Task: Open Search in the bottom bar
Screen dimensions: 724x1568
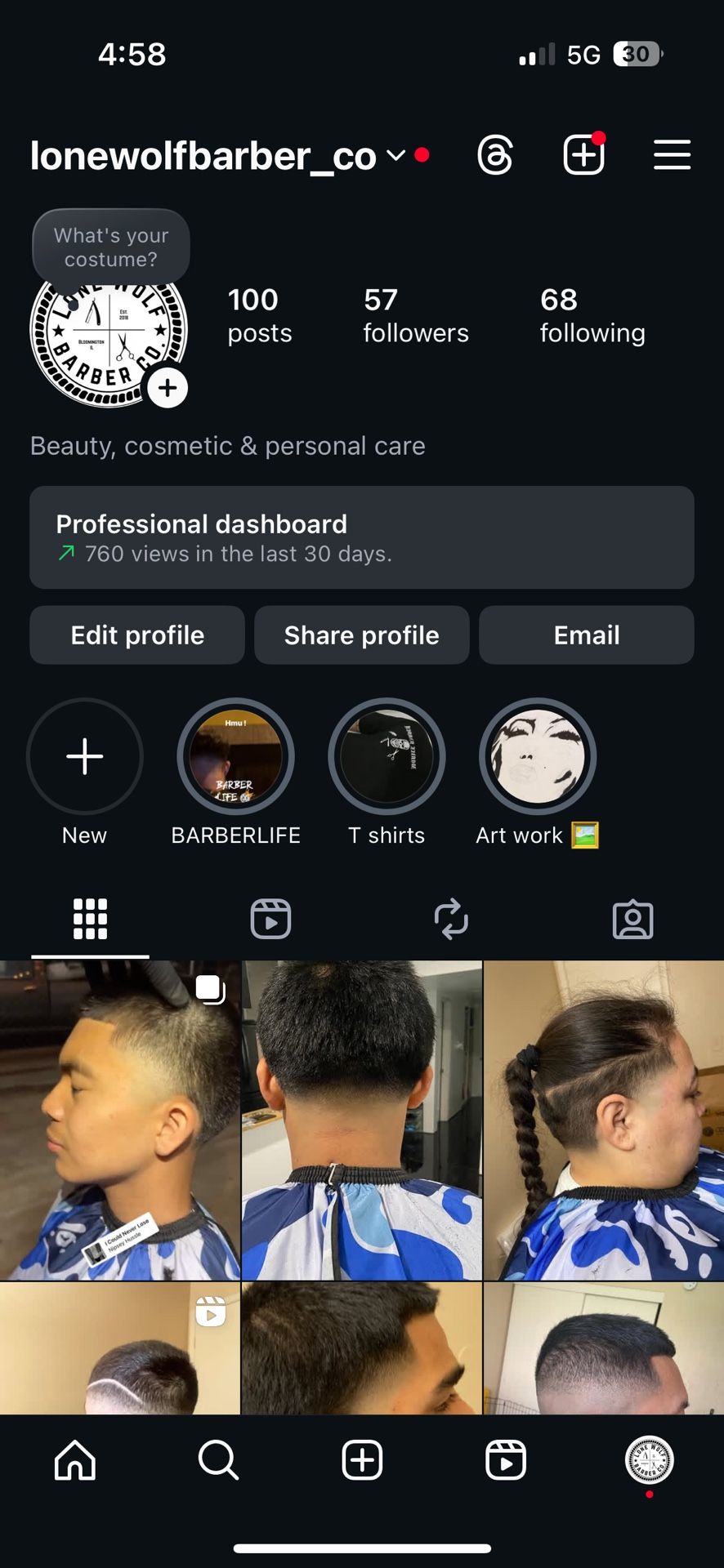Action: [x=218, y=1460]
